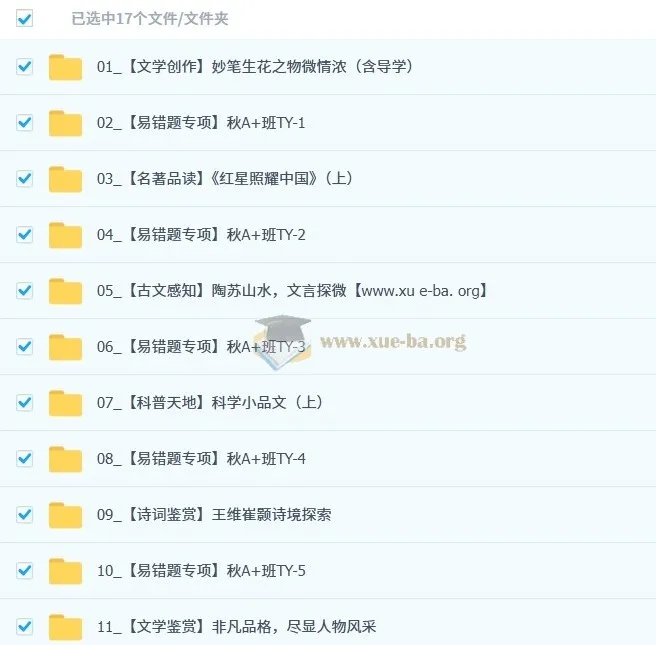
Task: Uncheck the box for 09_【诗词鉴赏】王维崔颢诗境探索
Action: pyautogui.click(x=25, y=515)
